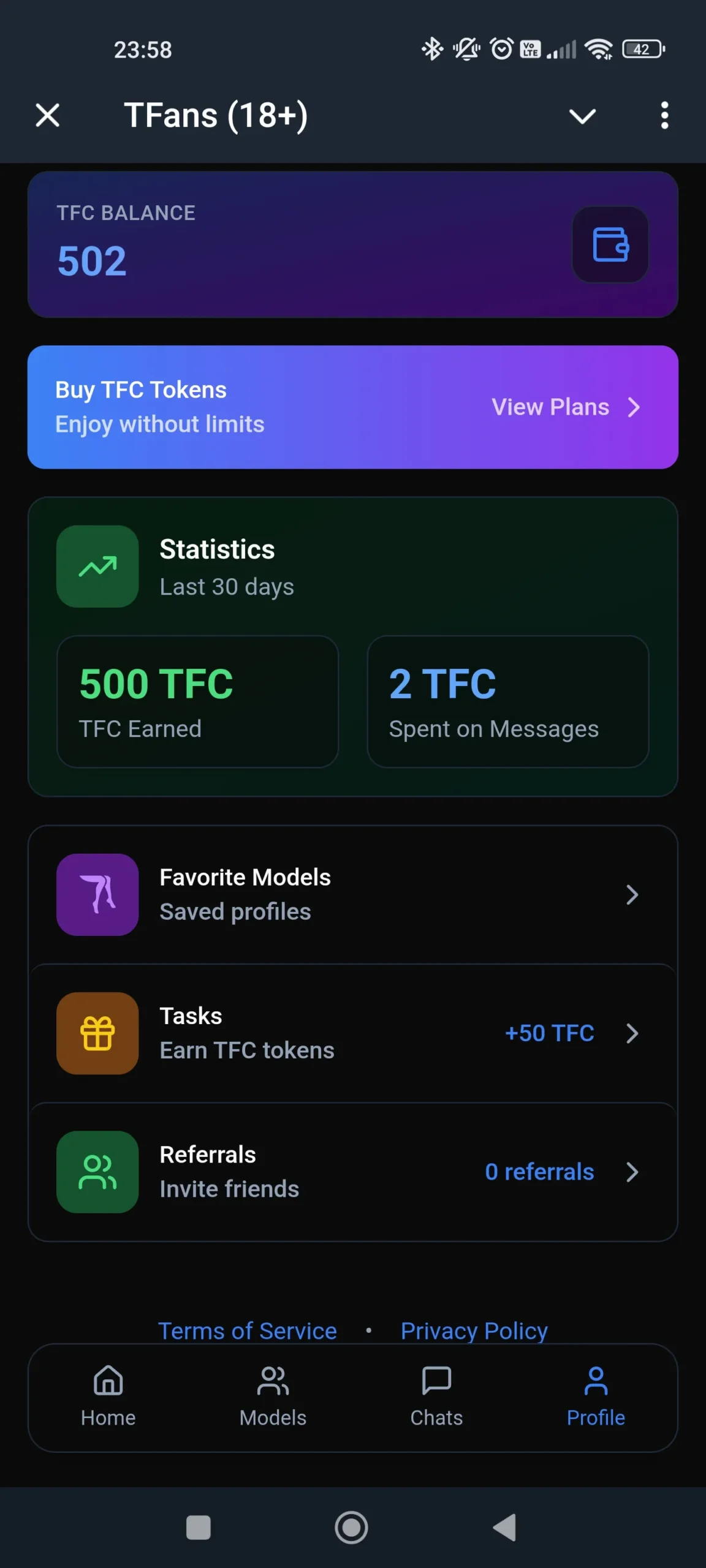Tap the system home button
The height and width of the screenshot is (1568, 706).
351,1528
